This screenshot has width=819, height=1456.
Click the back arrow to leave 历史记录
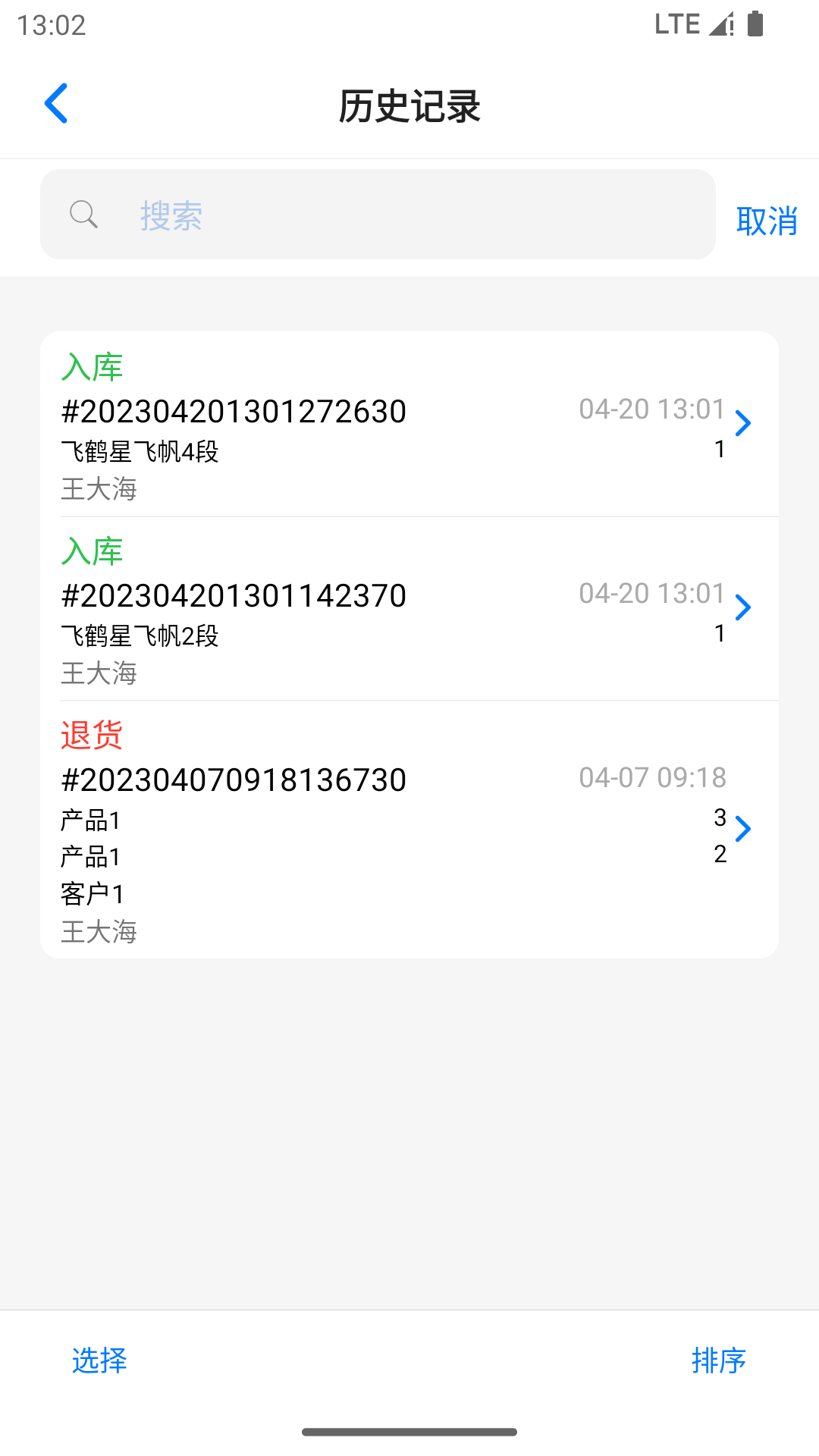pos(56,104)
